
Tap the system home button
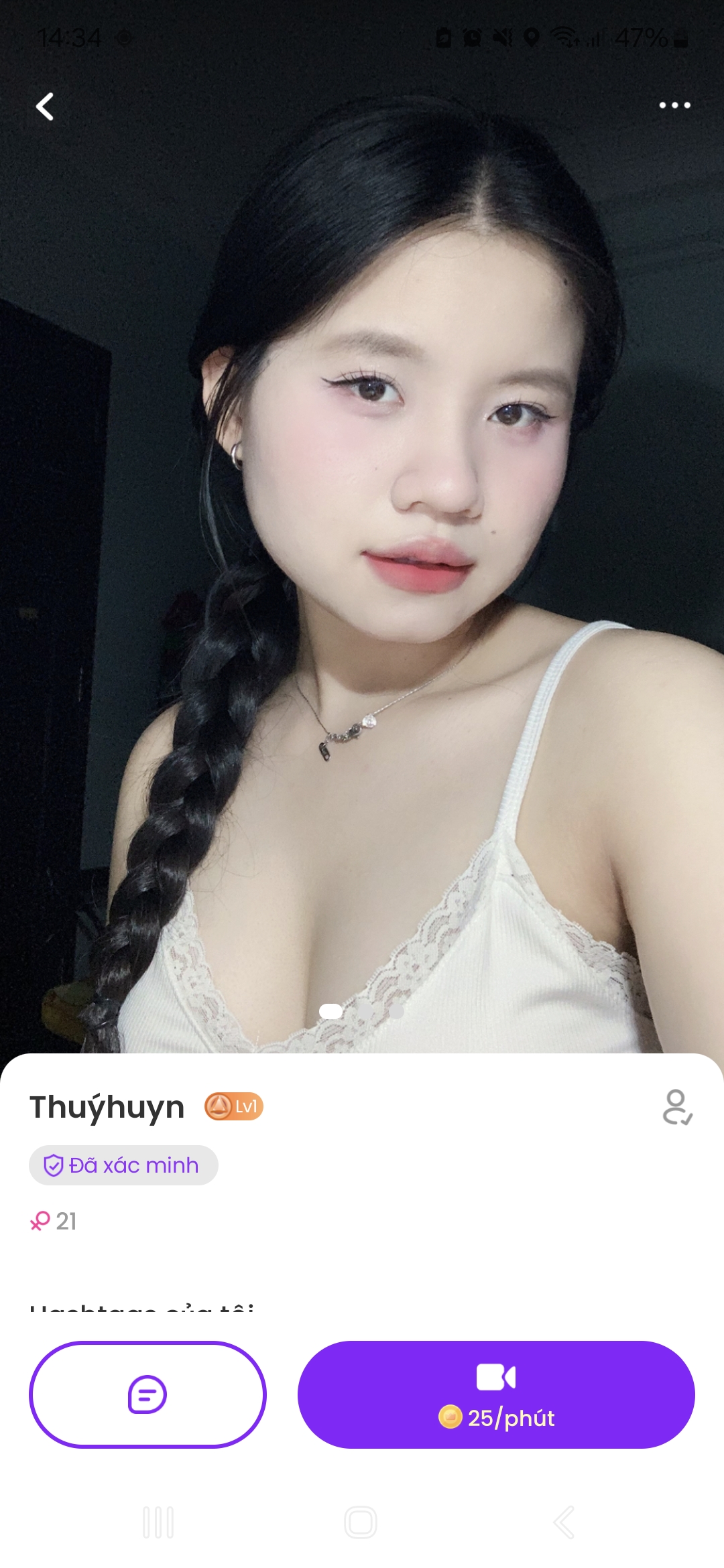[x=361, y=1522]
